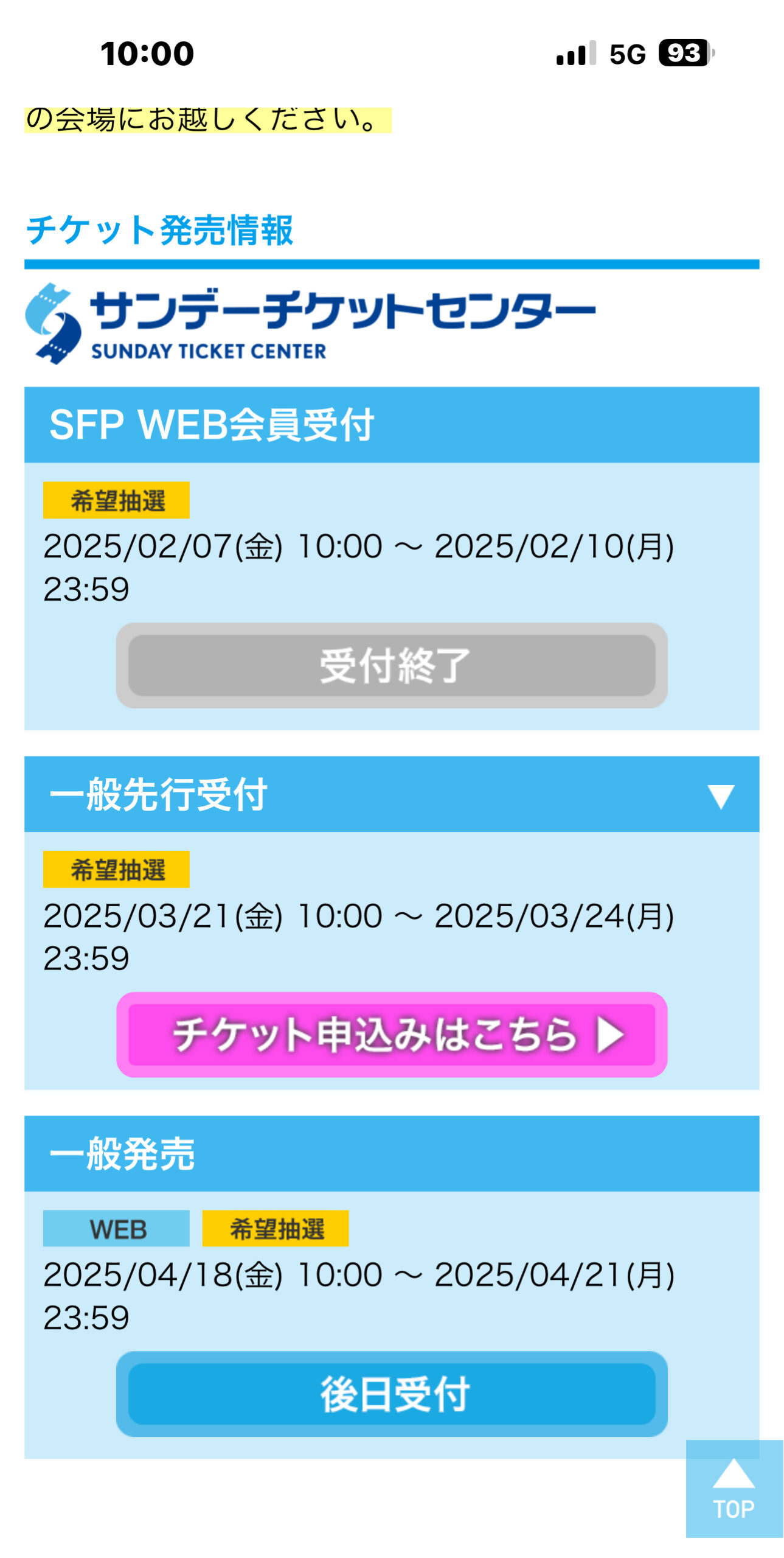Image resolution: width=784 pixels, height=1558 pixels.
Task: Tap the pink チケット申込みはこちら button
Action: tap(392, 1034)
